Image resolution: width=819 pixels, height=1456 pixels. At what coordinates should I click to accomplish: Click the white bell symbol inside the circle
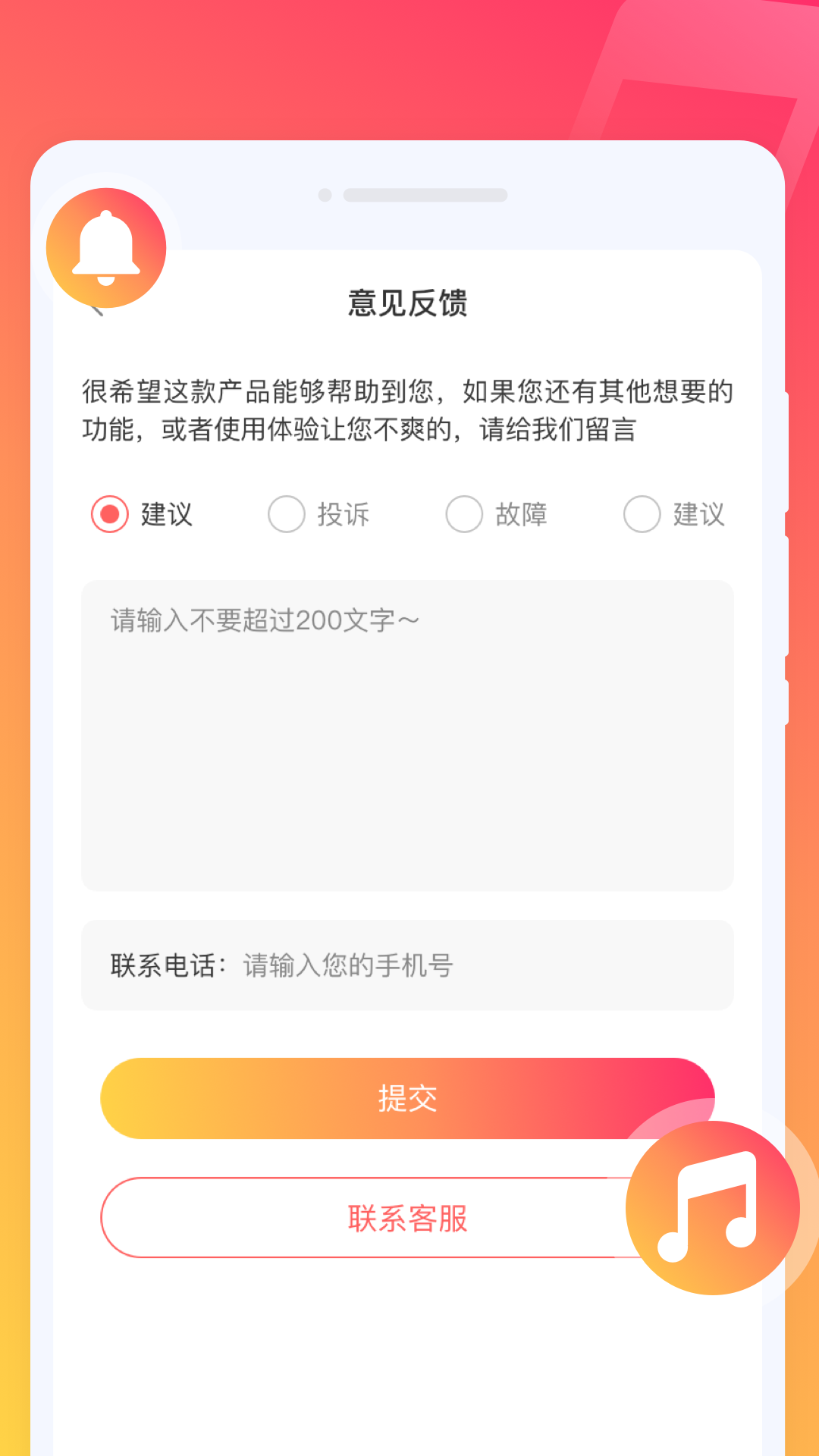coord(106,248)
